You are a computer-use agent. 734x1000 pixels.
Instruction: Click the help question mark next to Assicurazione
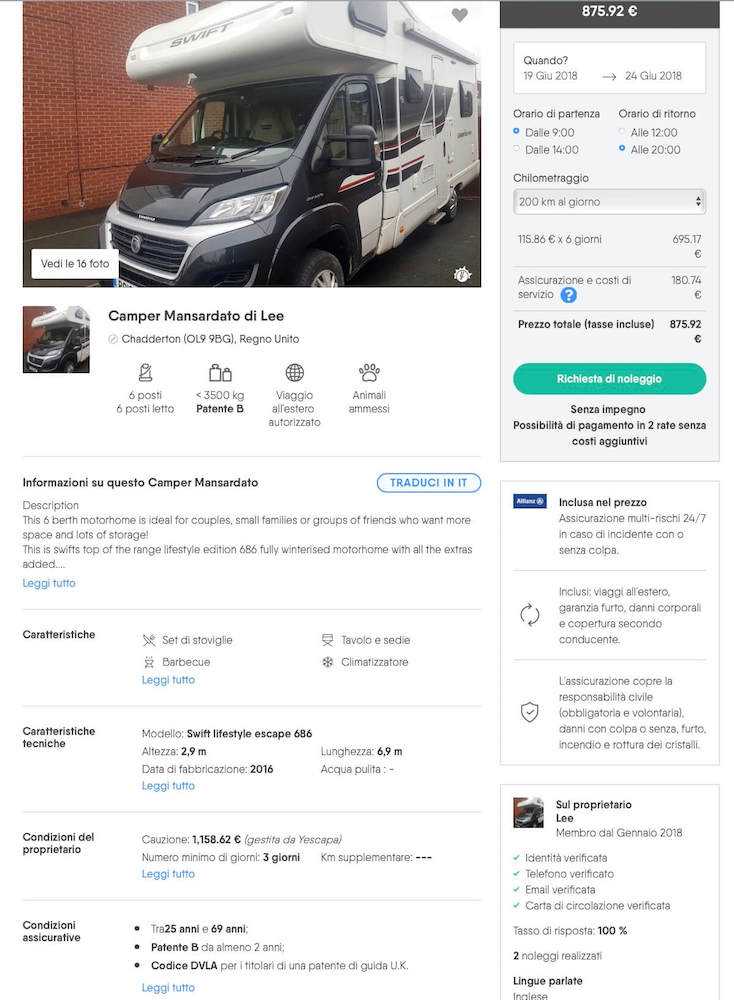point(569,294)
